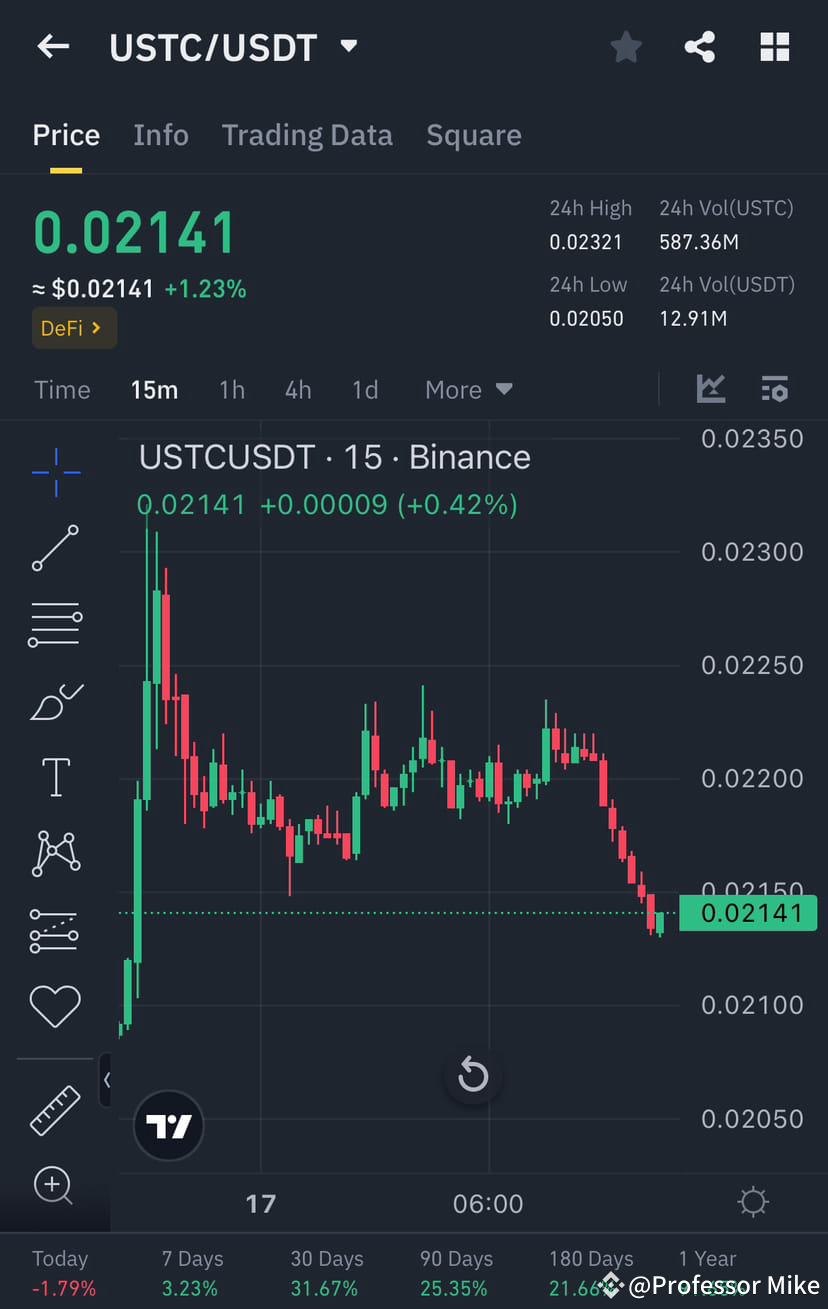Screen dimensions: 828x1309
Task: Select the brush drawing tool
Action: tap(55, 701)
